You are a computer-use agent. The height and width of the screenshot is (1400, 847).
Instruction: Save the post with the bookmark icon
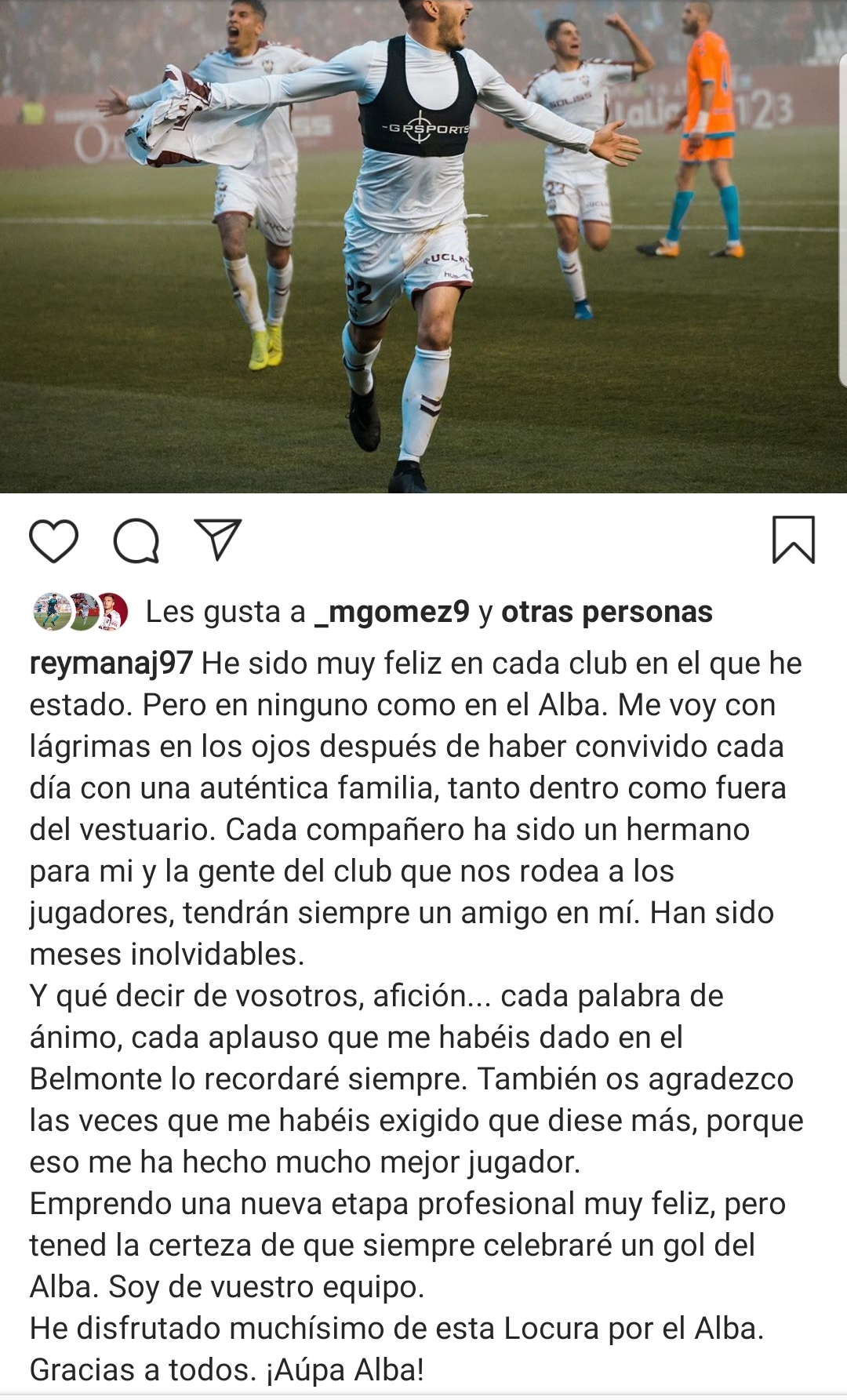pyautogui.click(x=794, y=540)
